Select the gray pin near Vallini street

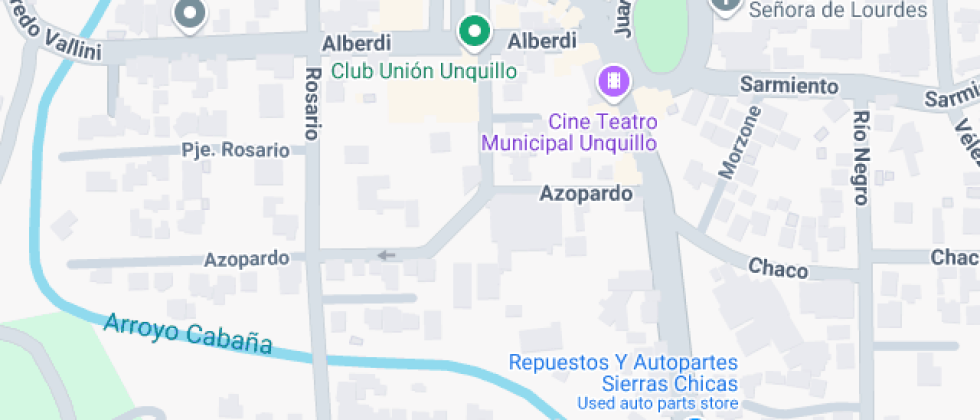(x=187, y=14)
